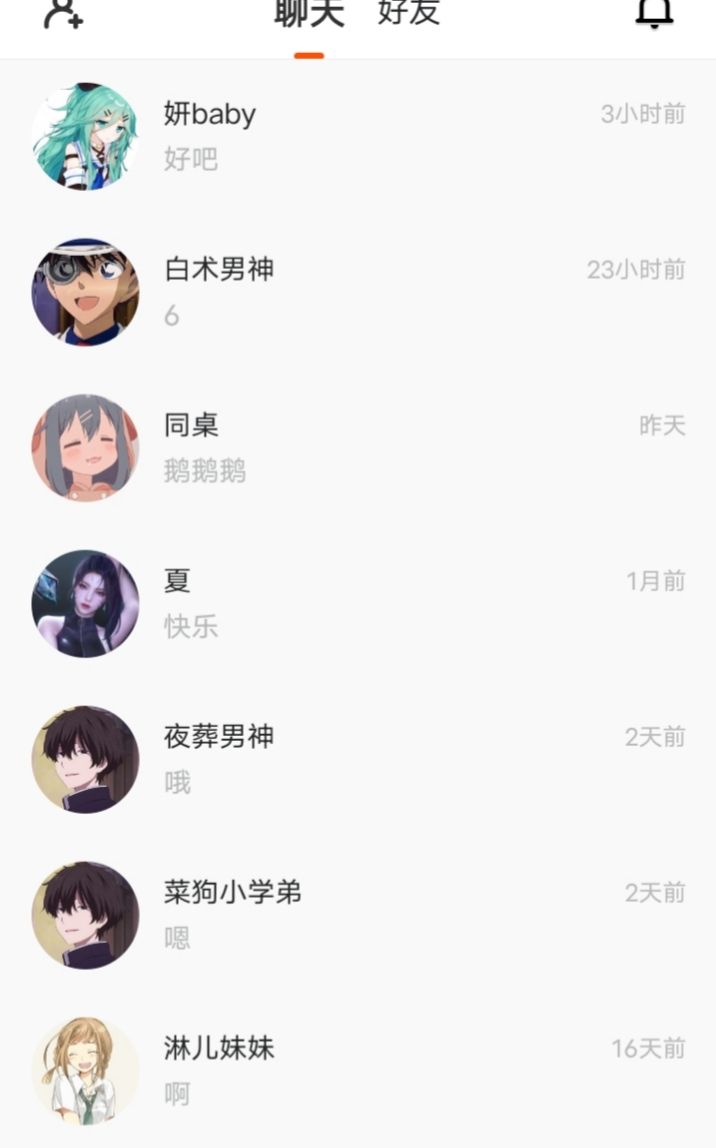The image size is (716, 1148).
Task: Open the conversation with 白术男神
Action: (358, 292)
